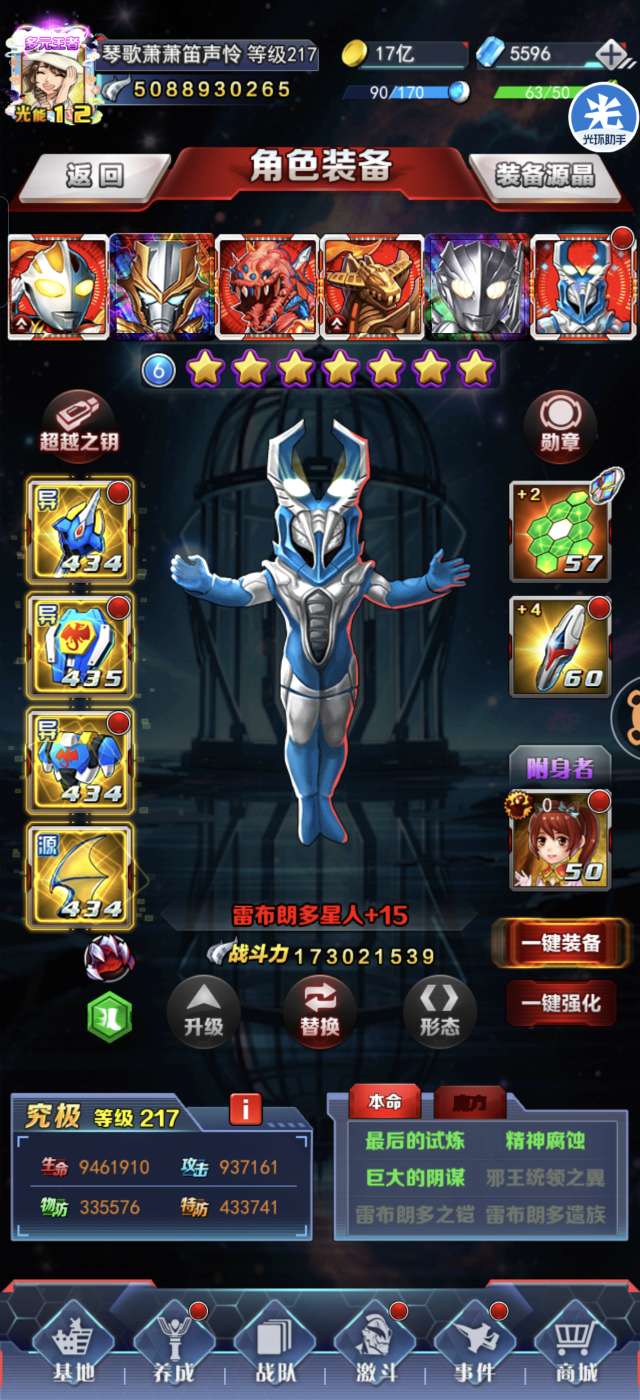
Task: Add more diamonds with the plus icon
Action: click(610, 54)
